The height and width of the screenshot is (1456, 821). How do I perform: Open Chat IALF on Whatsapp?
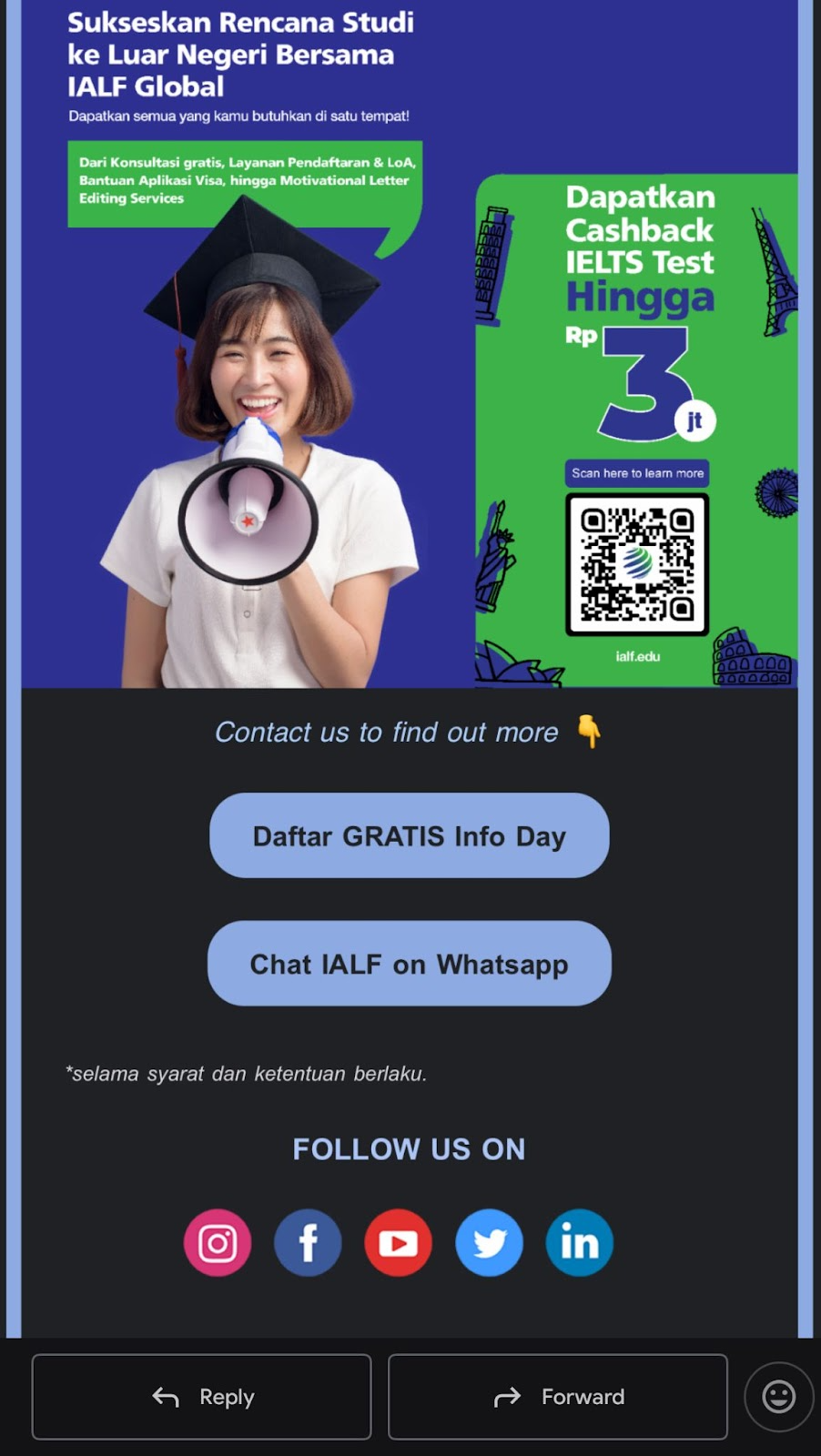click(409, 964)
